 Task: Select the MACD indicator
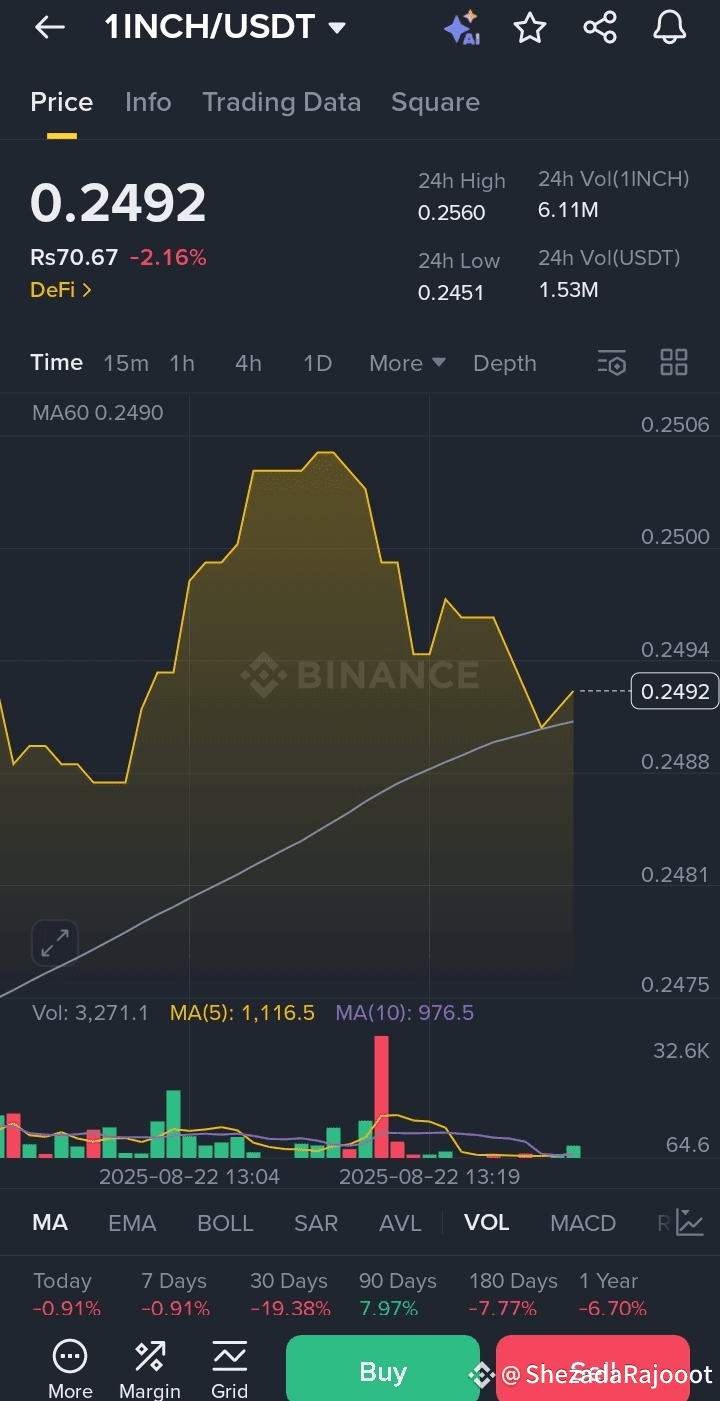583,1223
